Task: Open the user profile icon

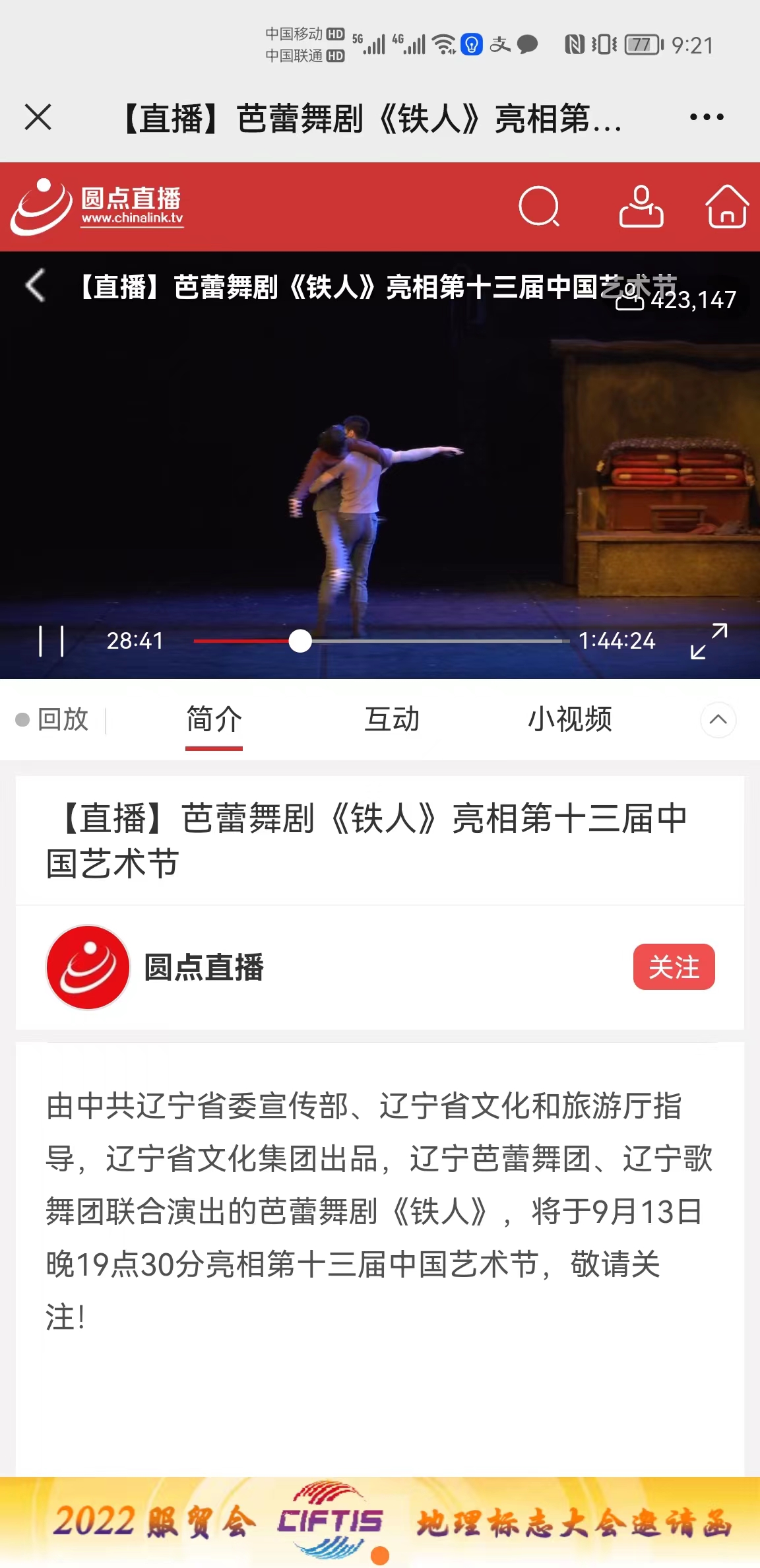Action: point(641,207)
